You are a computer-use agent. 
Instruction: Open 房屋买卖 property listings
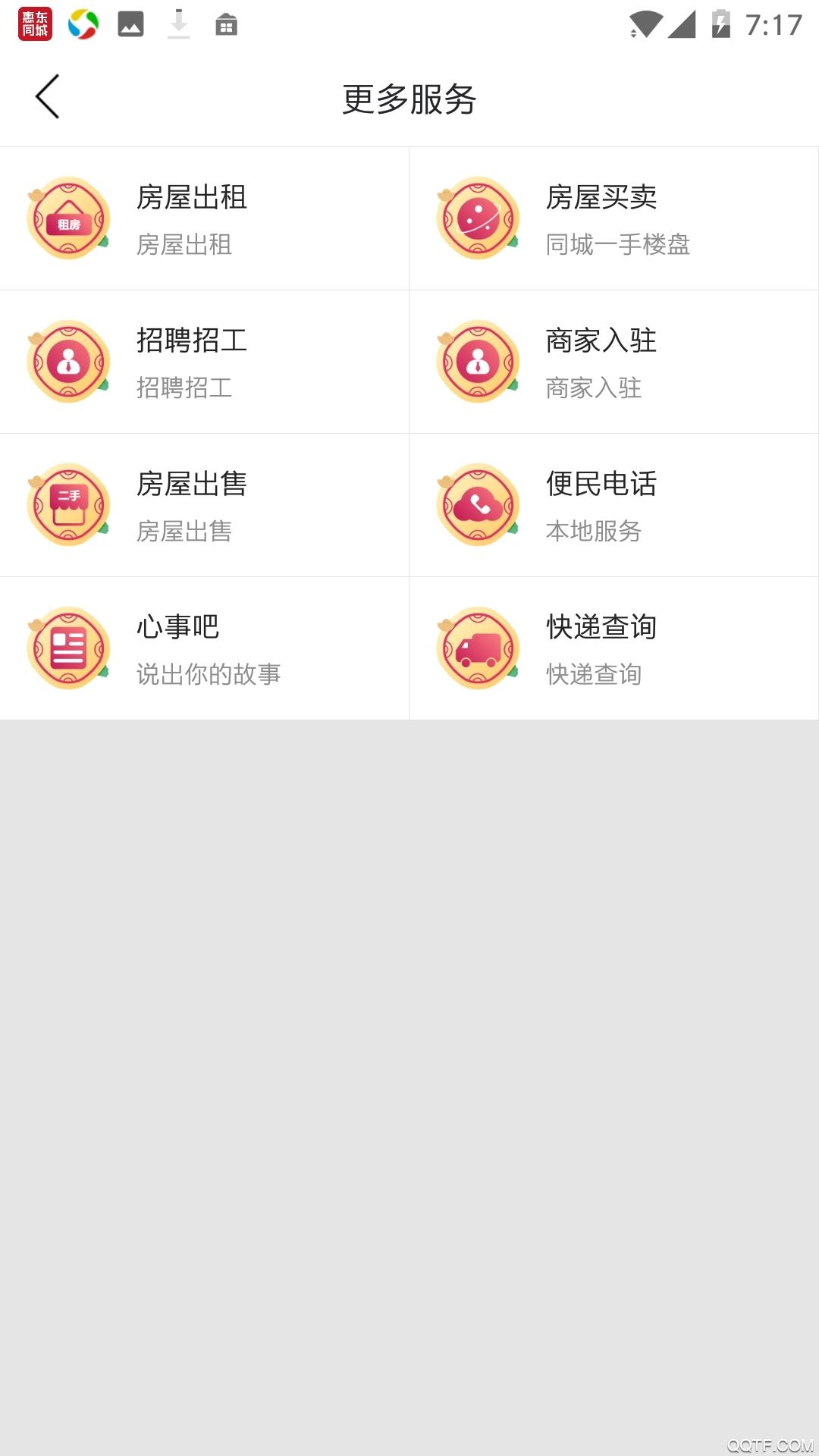(613, 218)
